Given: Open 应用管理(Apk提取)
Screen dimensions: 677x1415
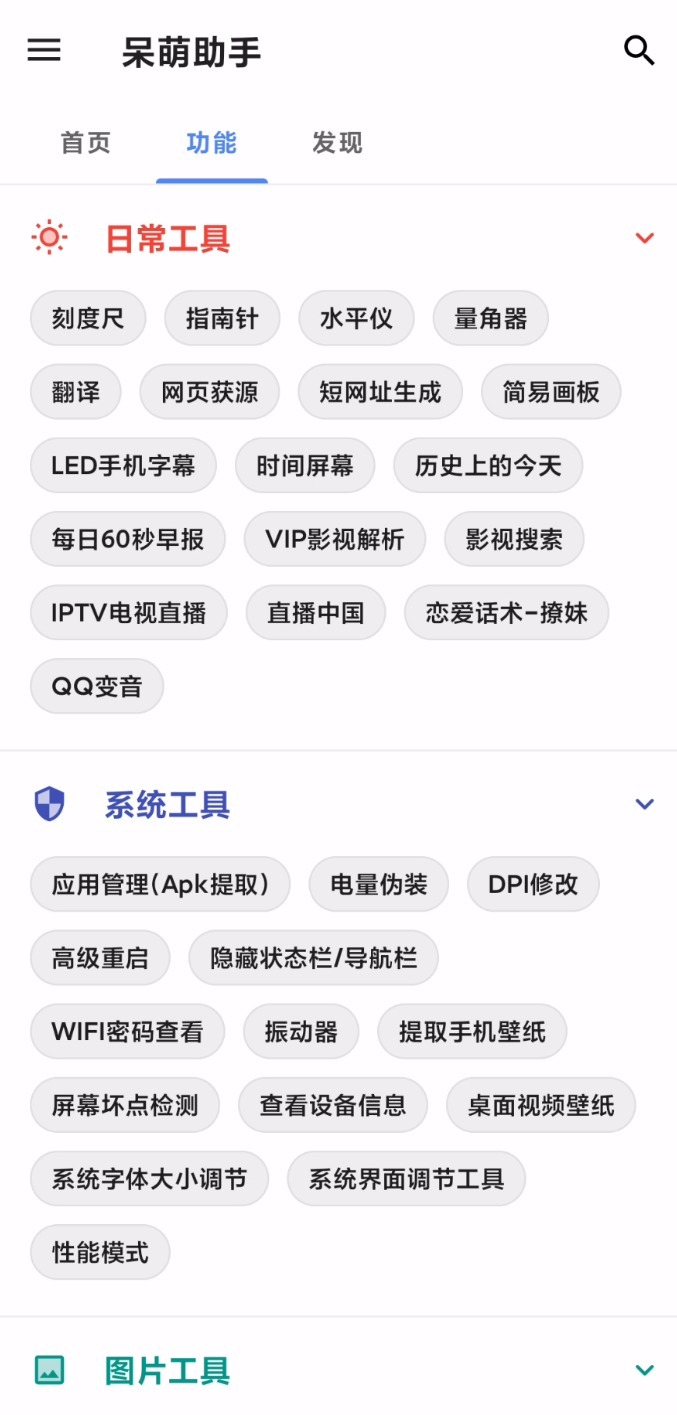Looking at the screenshot, I should point(160,884).
